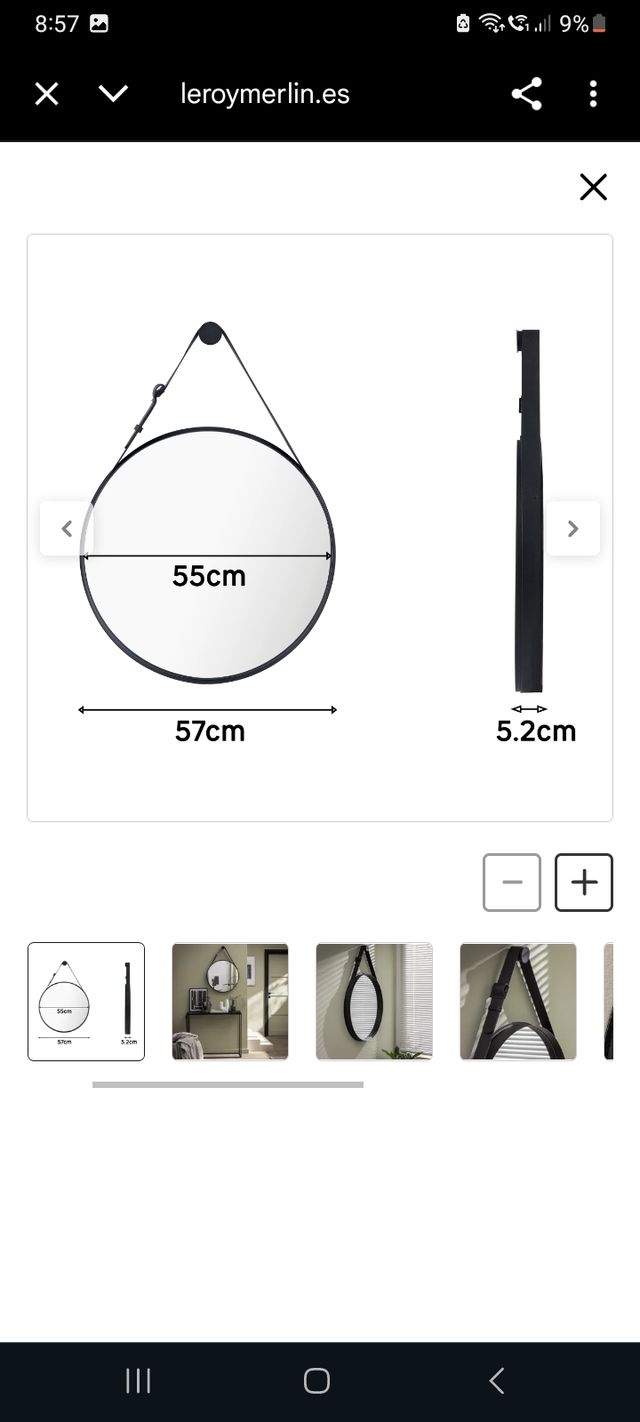The width and height of the screenshot is (640, 1422).
Task: Open the recent apps view
Action: (x=138, y=1381)
